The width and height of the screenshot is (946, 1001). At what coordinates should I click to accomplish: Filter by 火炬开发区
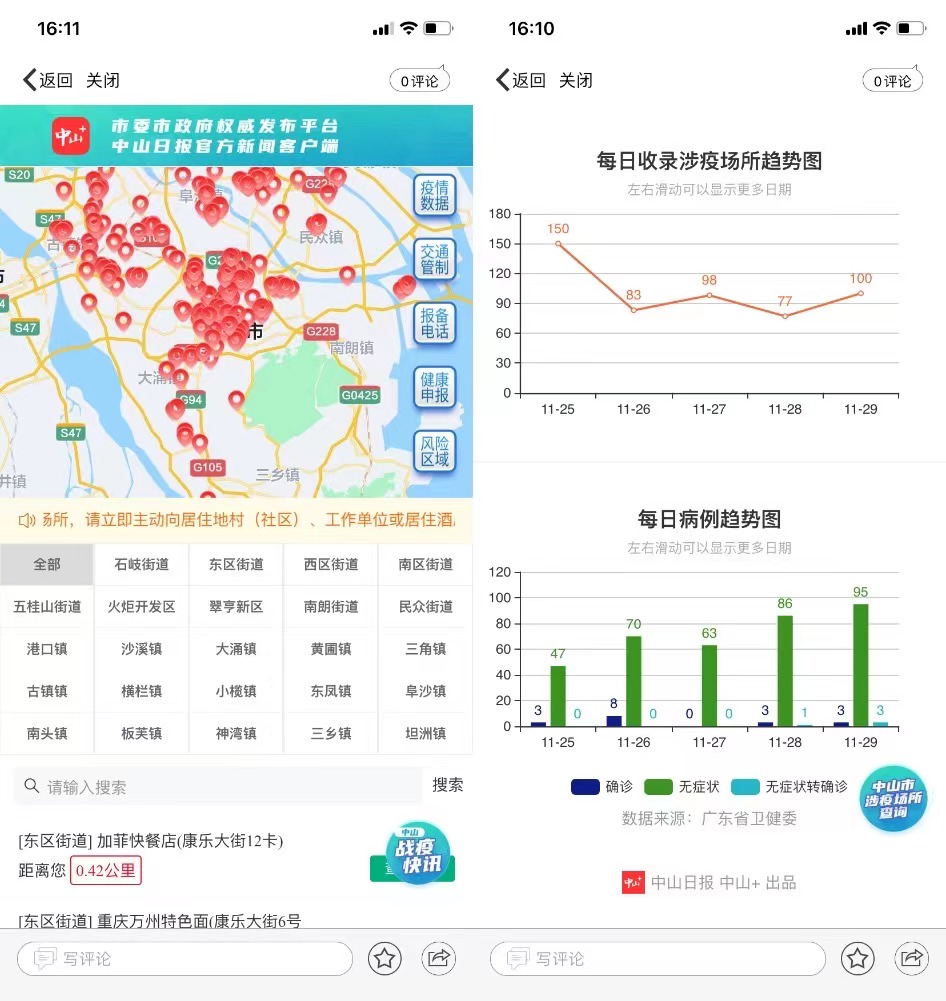141,607
